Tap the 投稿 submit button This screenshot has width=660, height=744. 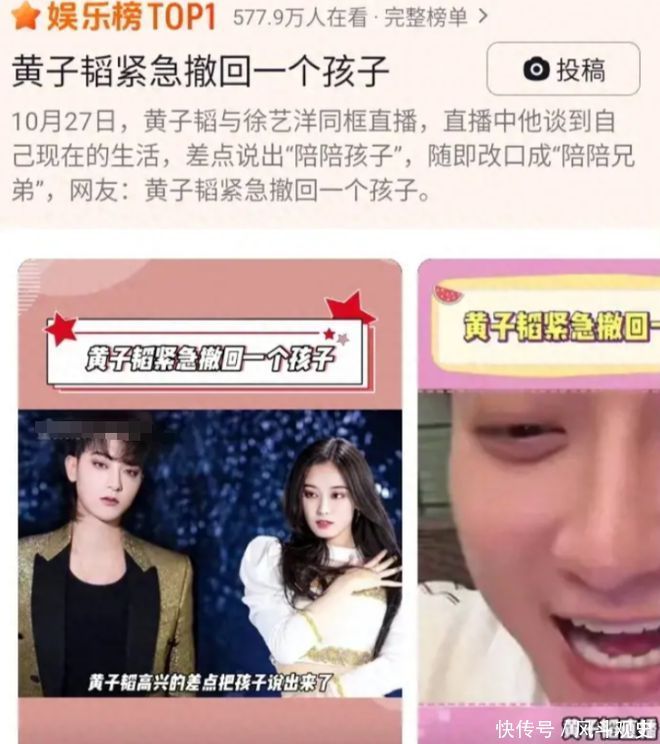click(563, 69)
